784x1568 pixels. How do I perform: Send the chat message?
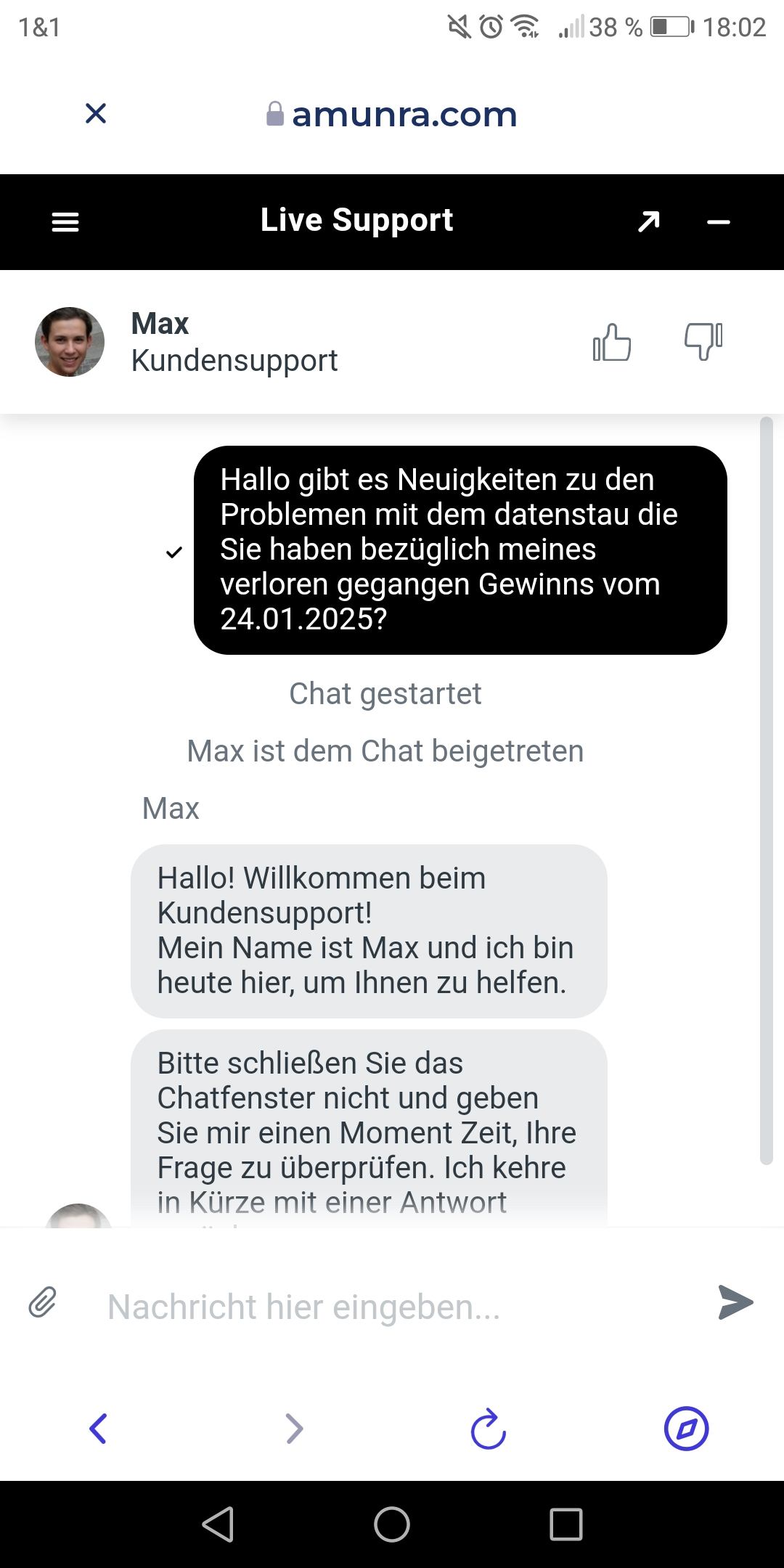tap(735, 1302)
